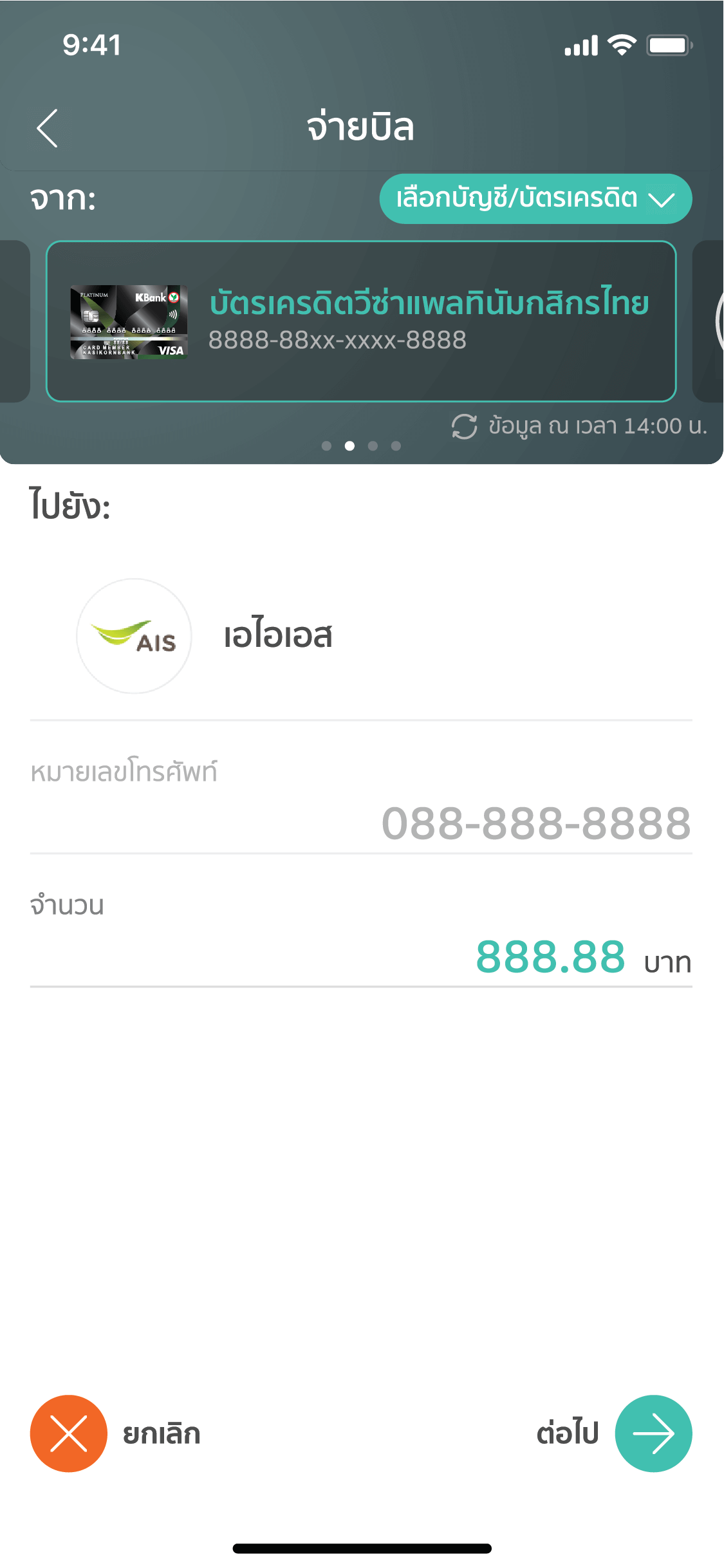Screen dimensions: 724x1568
Task: Select the บัตรเครดิตวีซ่าแพลทินัมกสิกรไทย card
Action: (360, 321)
